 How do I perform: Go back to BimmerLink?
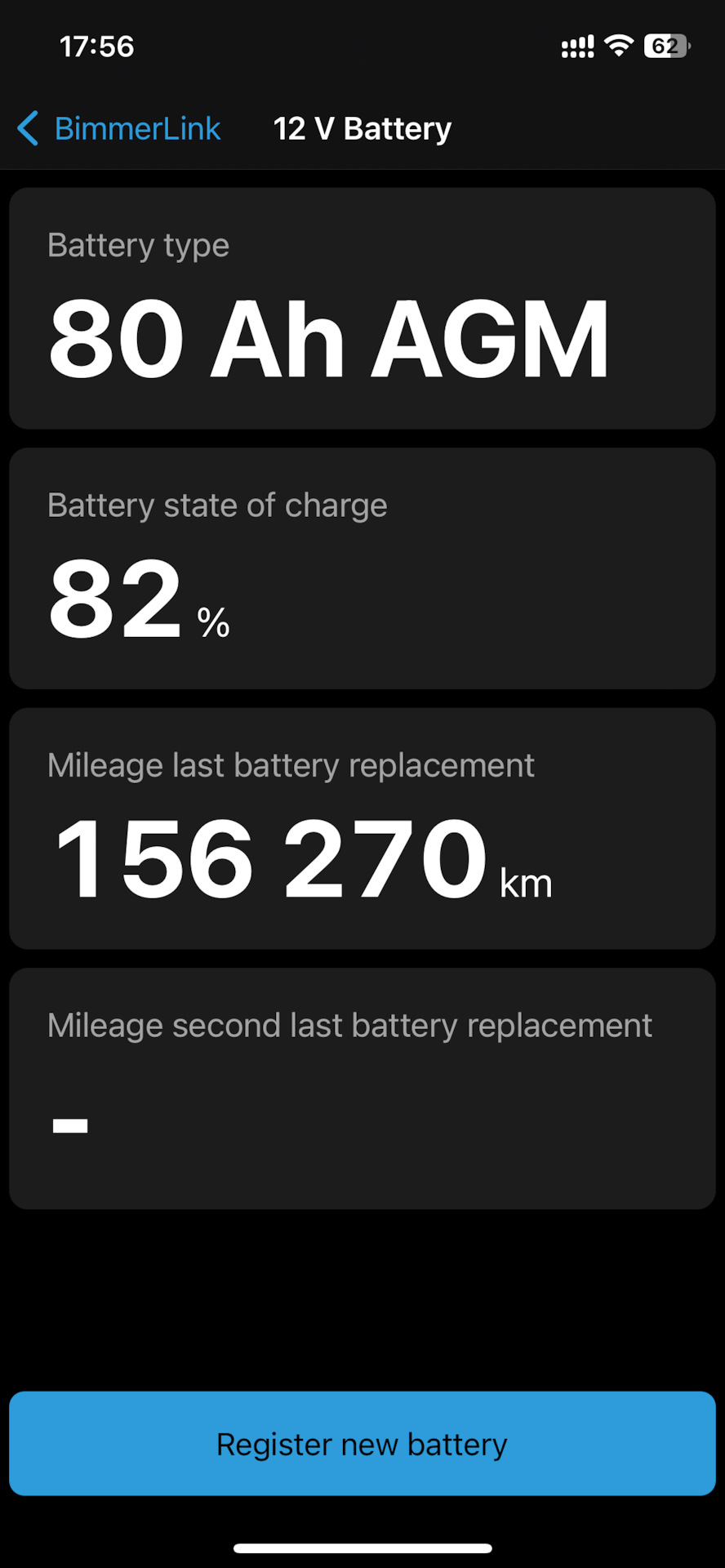click(119, 129)
